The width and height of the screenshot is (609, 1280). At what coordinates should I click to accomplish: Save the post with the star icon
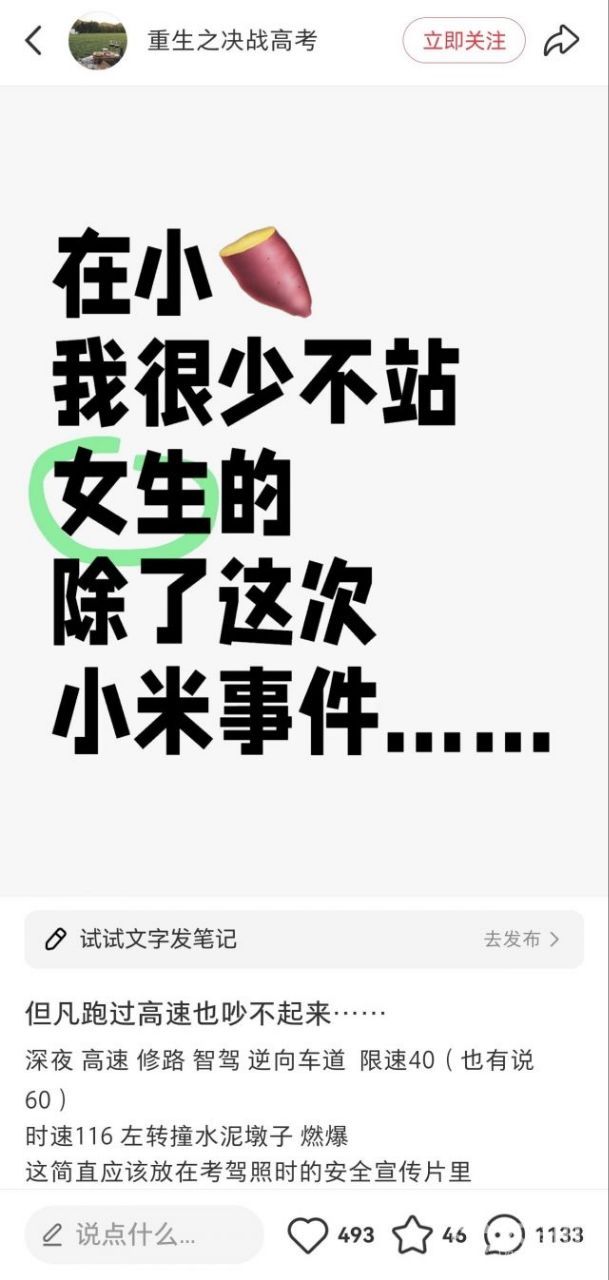[x=412, y=1235]
